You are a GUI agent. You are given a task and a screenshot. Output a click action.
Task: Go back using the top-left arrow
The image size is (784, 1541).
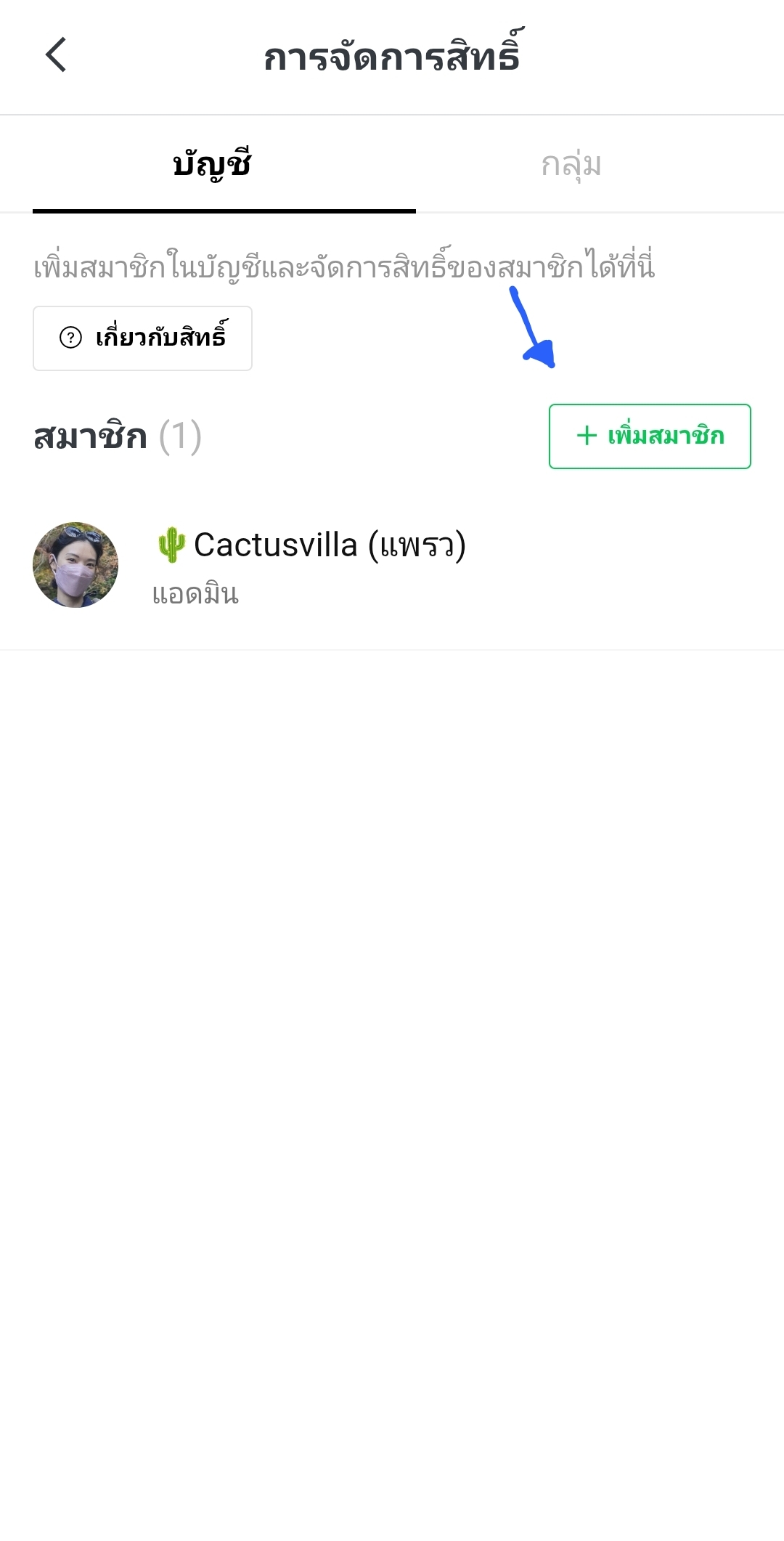point(56,55)
